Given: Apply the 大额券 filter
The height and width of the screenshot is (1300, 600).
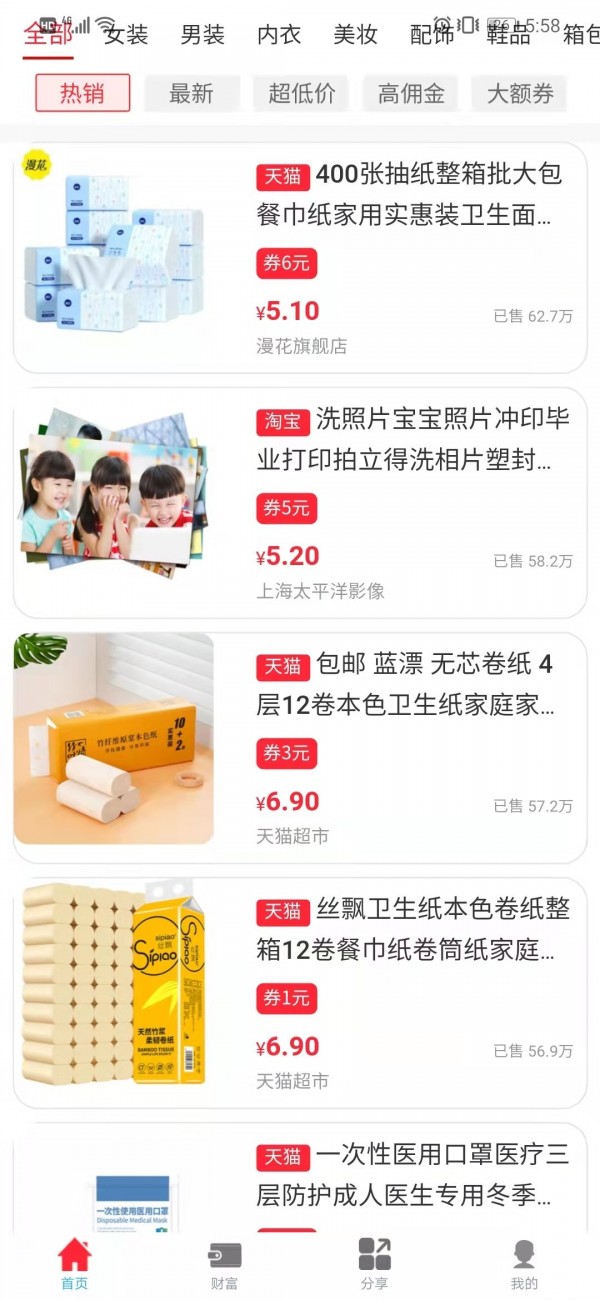Looking at the screenshot, I should pyautogui.click(x=519, y=93).
